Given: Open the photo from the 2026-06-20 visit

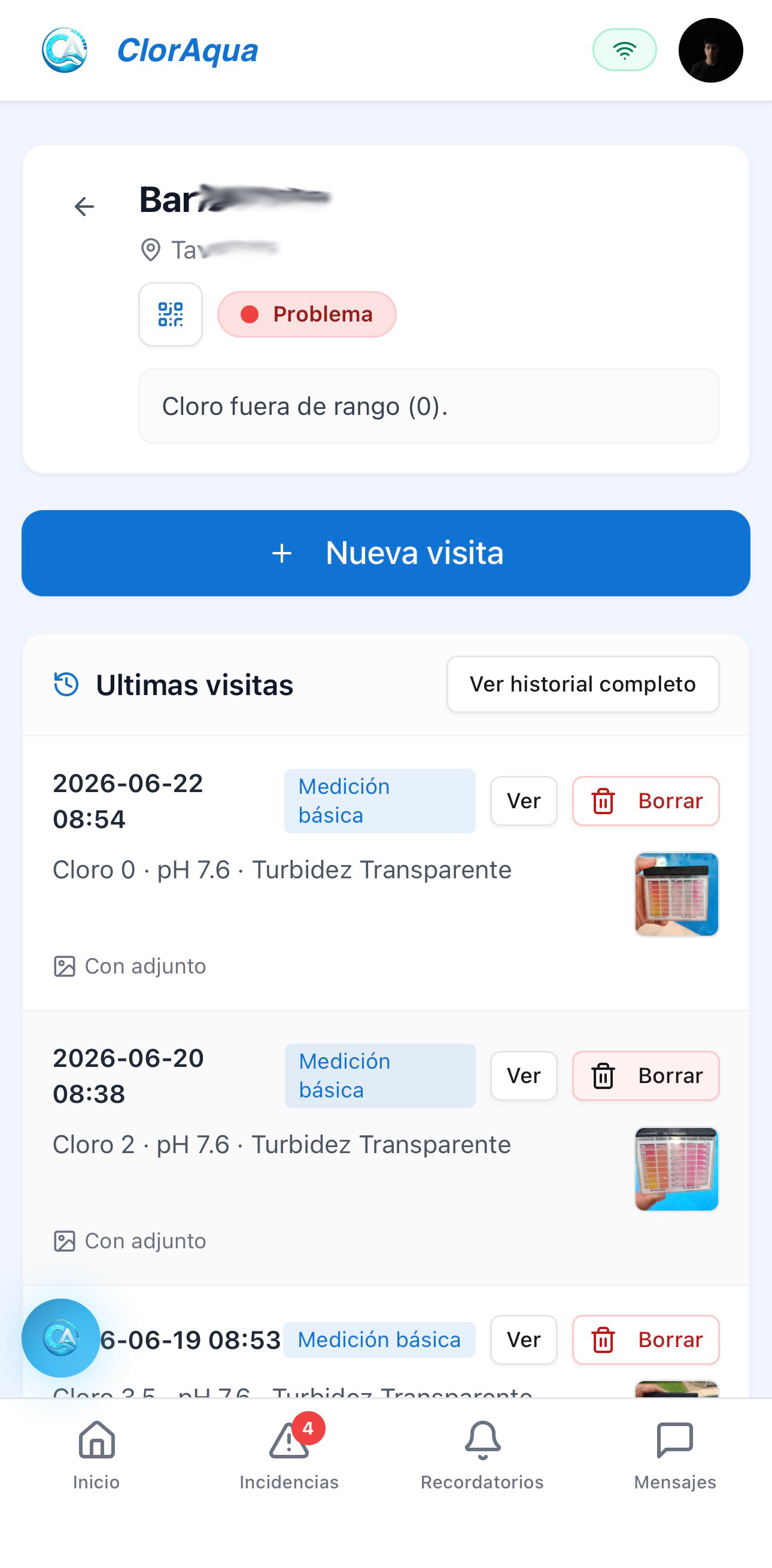Looking at the screenshot, I should pyautogui.click(x=676, y=1168).
